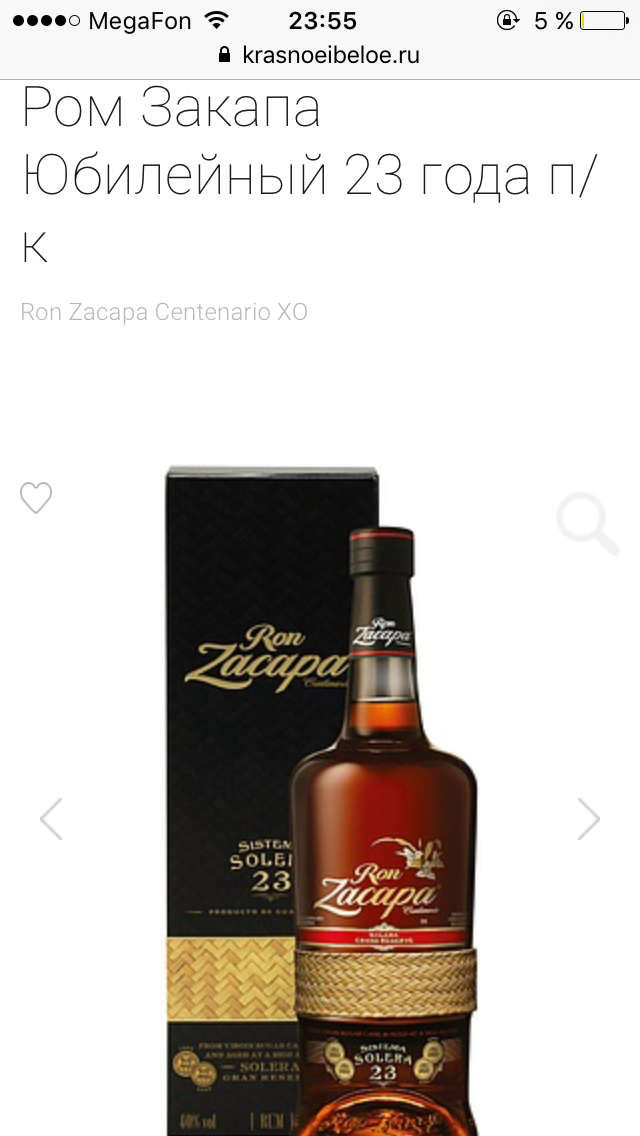
Task: Show the next product photo
Action: (589, 819)
